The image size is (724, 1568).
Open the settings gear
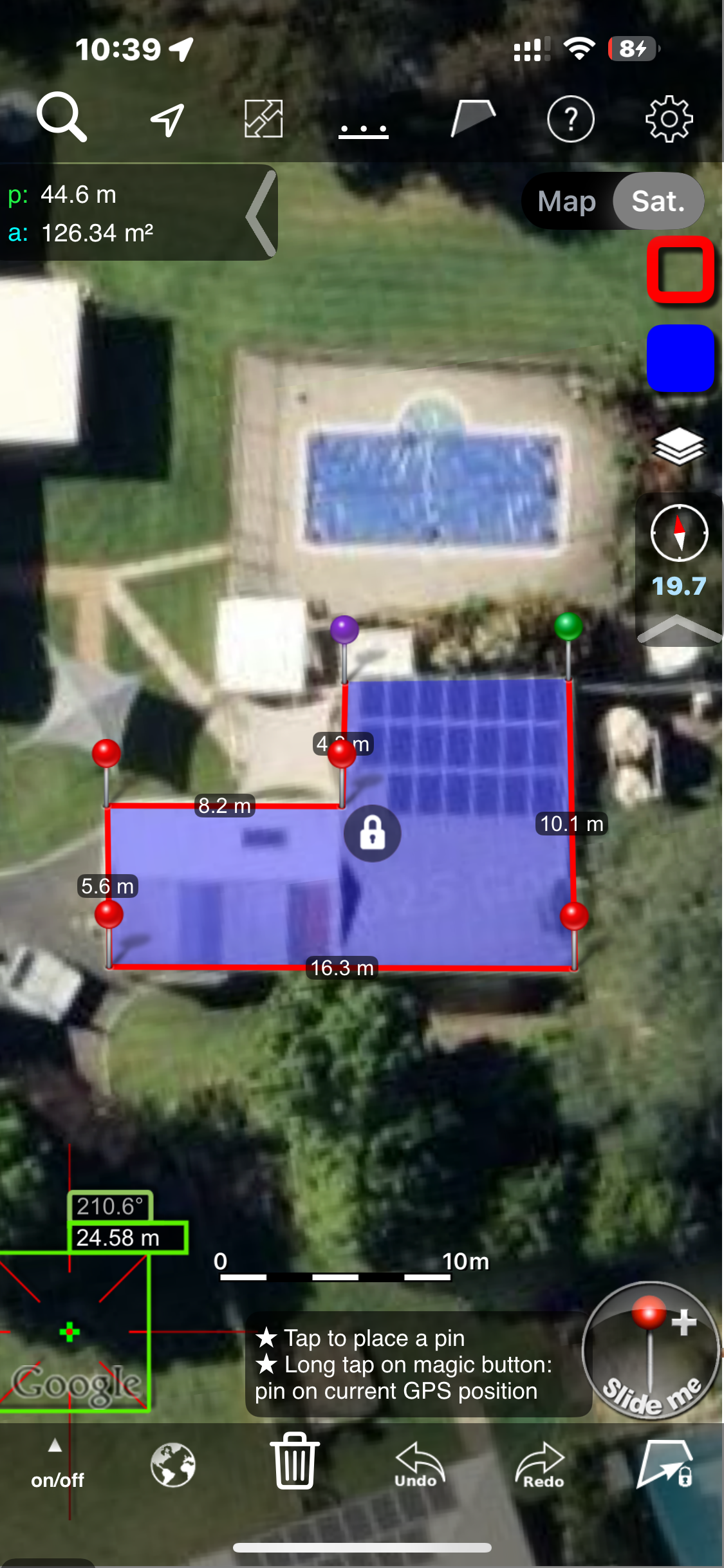[x=669, y=119]
